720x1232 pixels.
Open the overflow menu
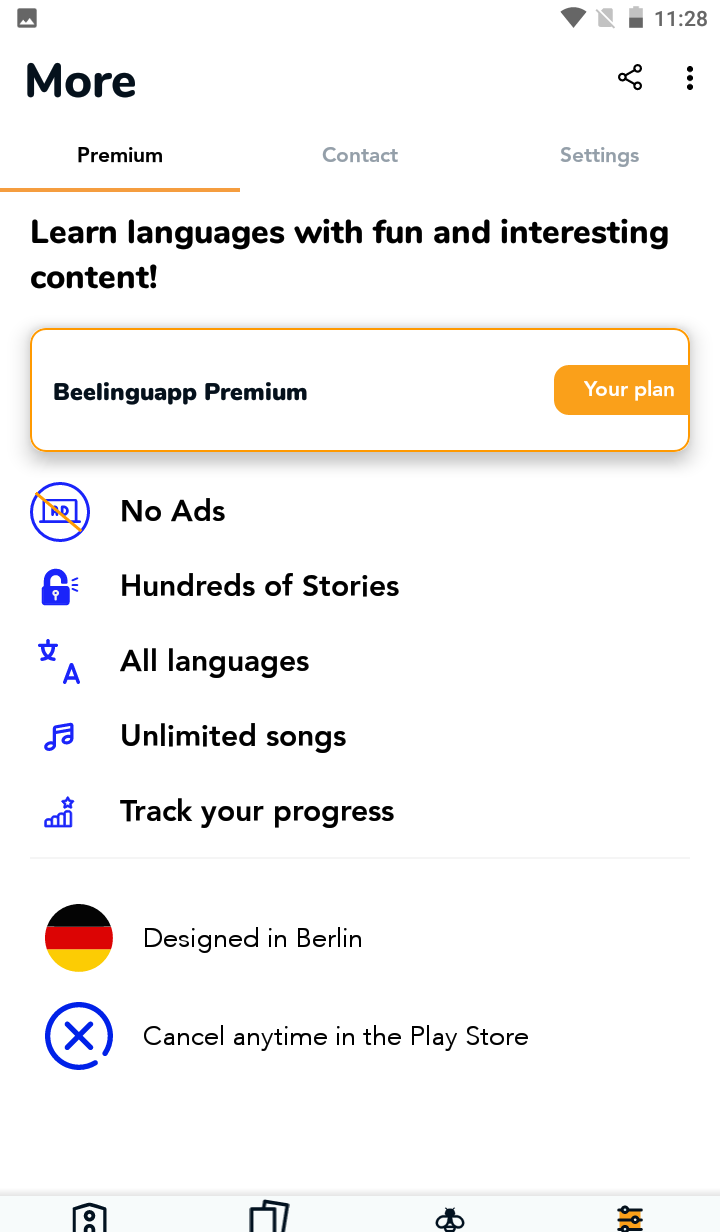coord(690,78)
